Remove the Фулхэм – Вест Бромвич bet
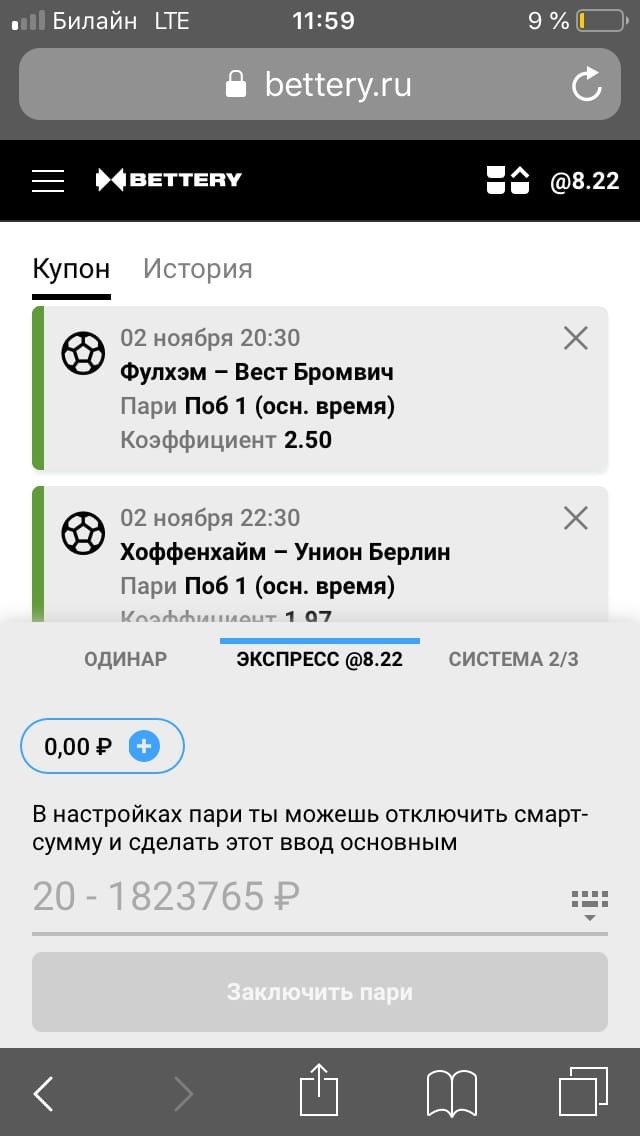The width and height of the screenshot is (640, 1136). 575,339
